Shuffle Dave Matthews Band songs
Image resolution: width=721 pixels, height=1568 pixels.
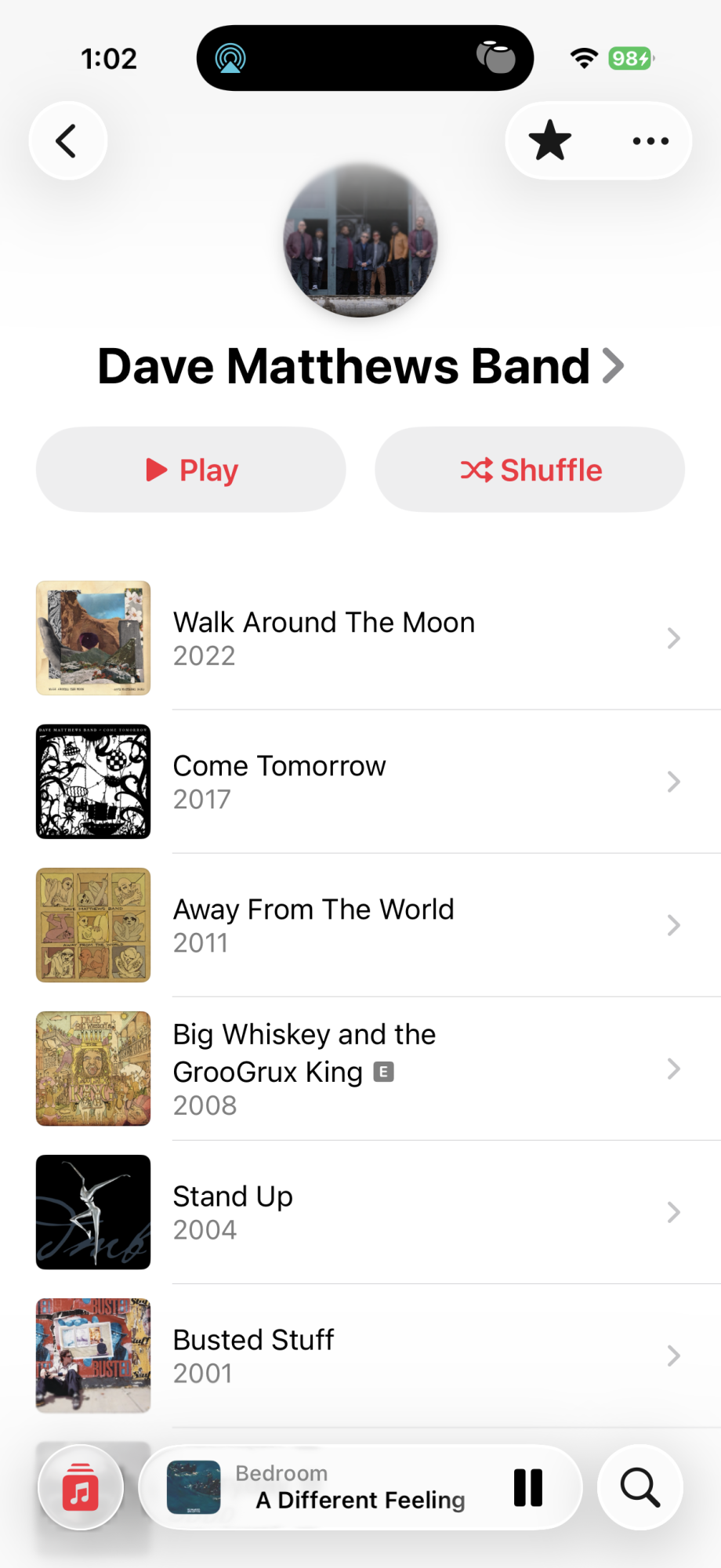(530, 470)
